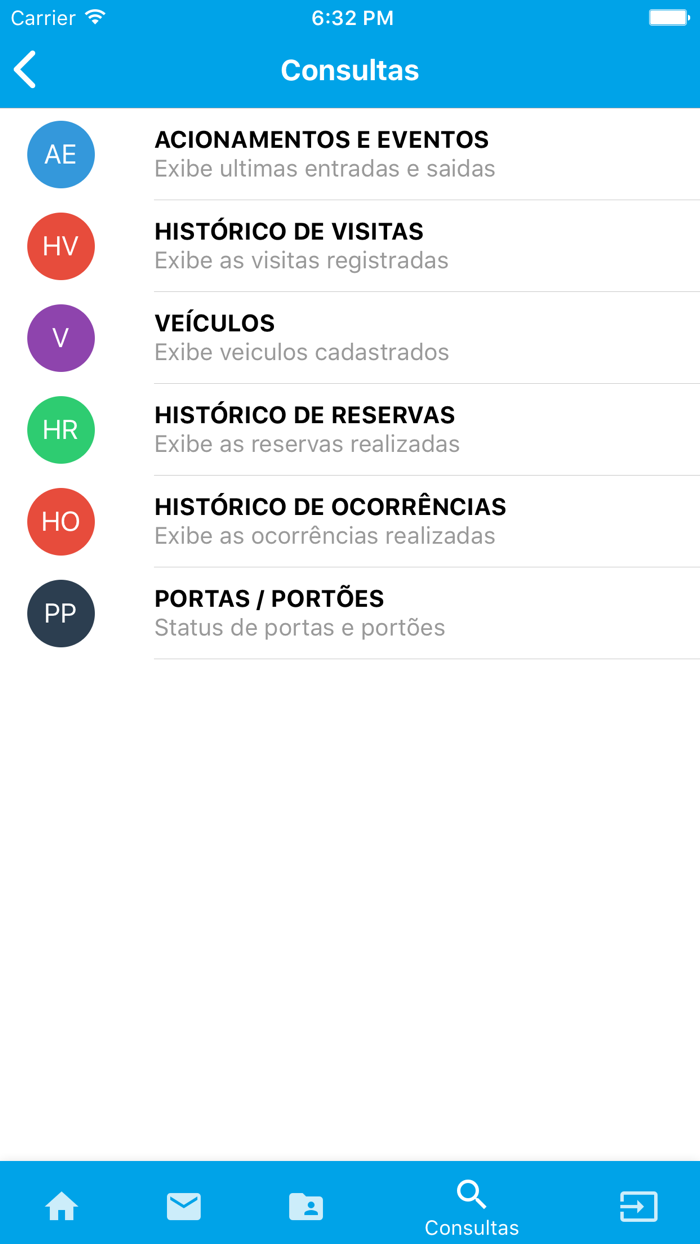Open the contacts folder tab
The width and height of the screenshot is (700, 1244).
click(306, 1207)
